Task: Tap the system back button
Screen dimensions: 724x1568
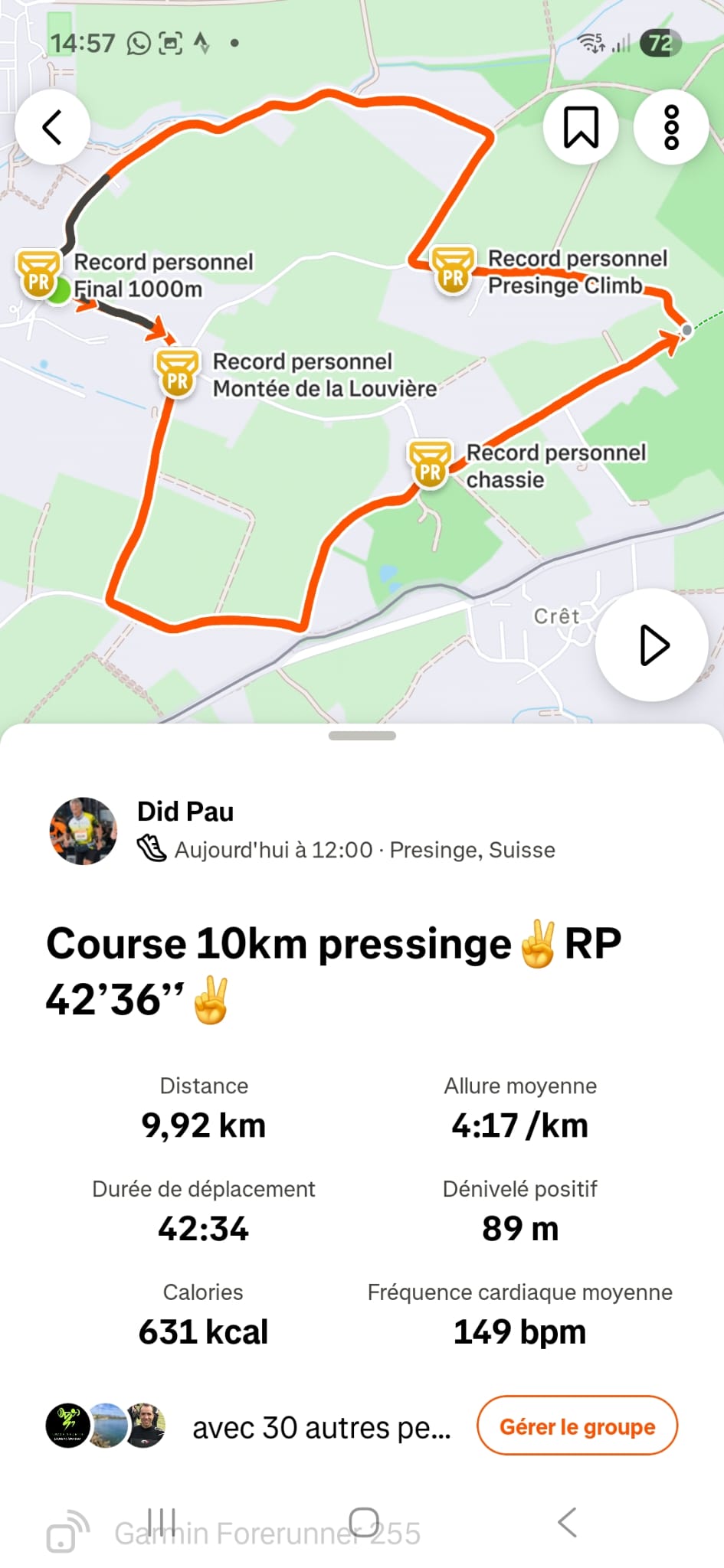Action: (x=567, y=1522)
